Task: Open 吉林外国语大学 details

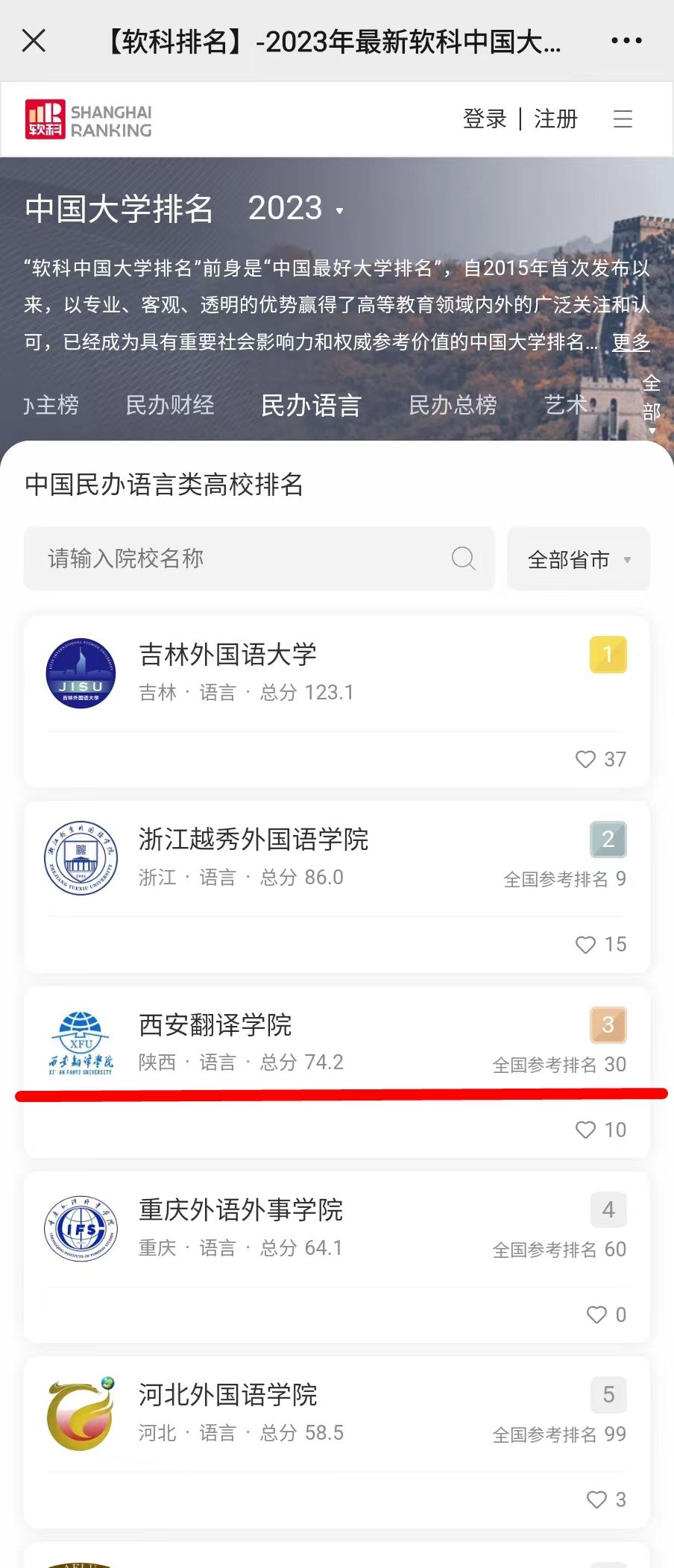Action: (228, 655)
